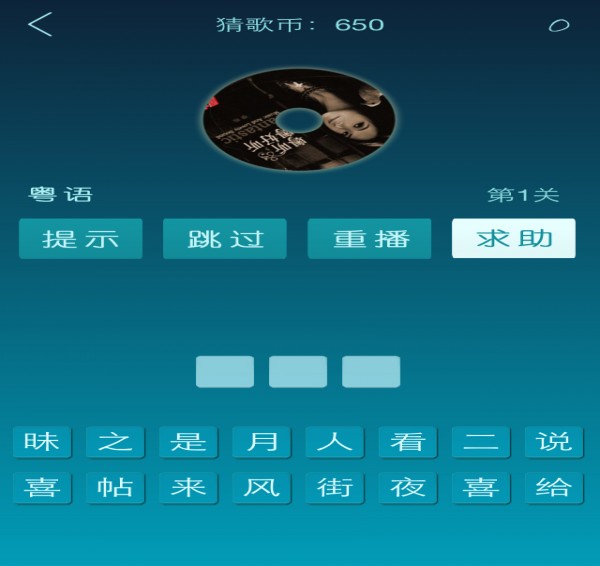Viewport: 600px width, 566px height.
Task: Tap the character tile 夜
Action: 407,488
